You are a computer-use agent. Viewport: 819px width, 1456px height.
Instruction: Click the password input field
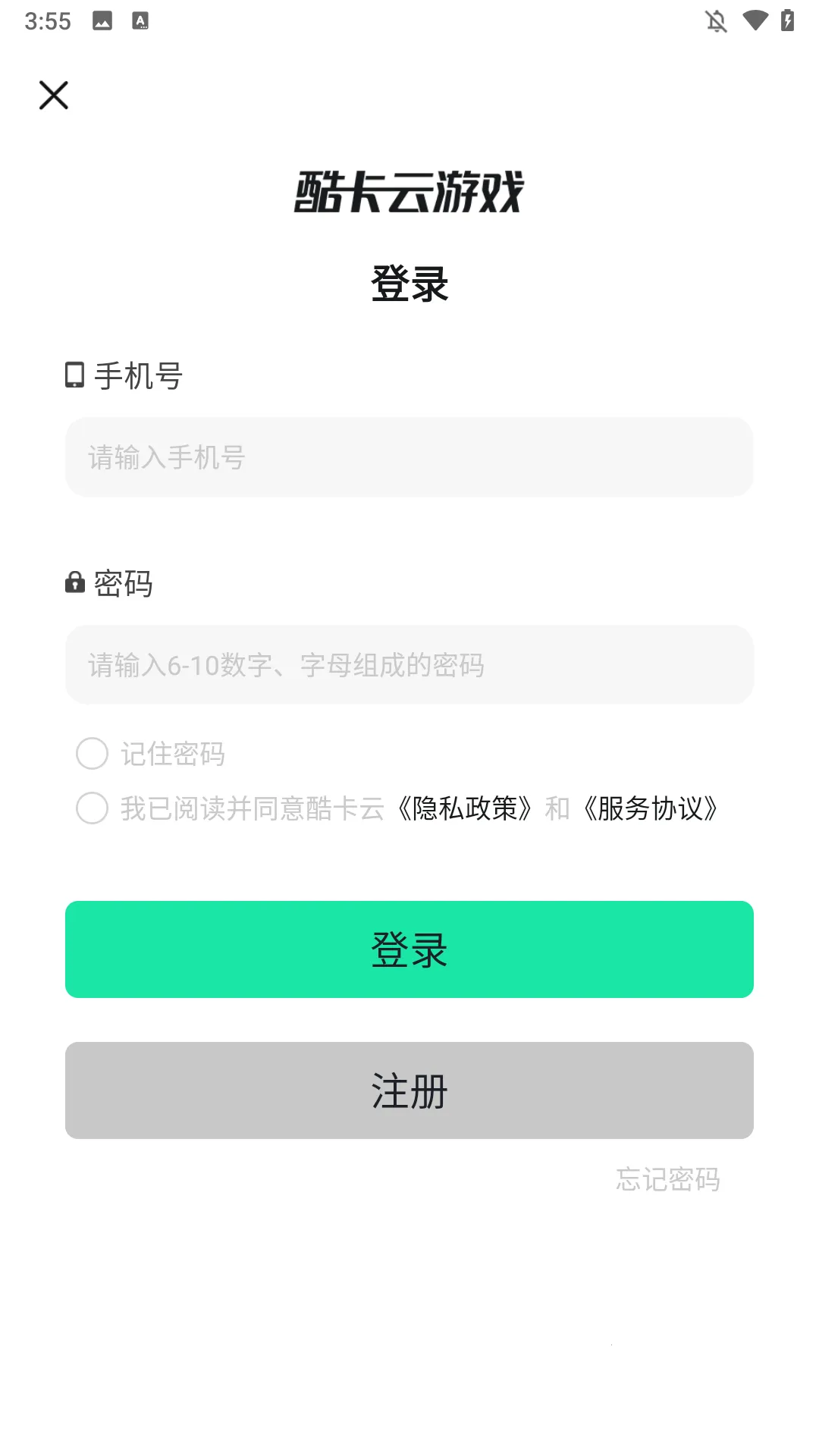(409, 665)
